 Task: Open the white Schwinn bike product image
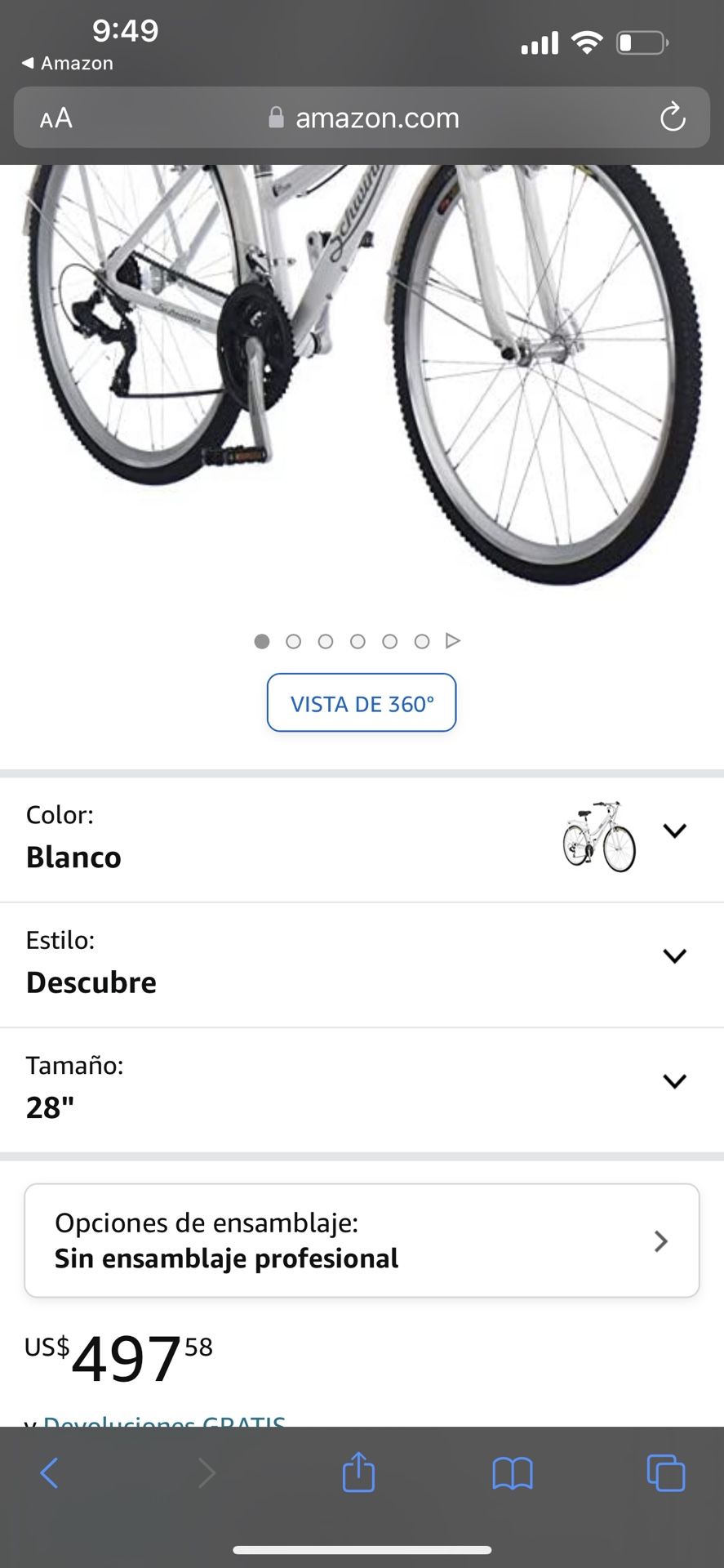(x=362, y=367)
